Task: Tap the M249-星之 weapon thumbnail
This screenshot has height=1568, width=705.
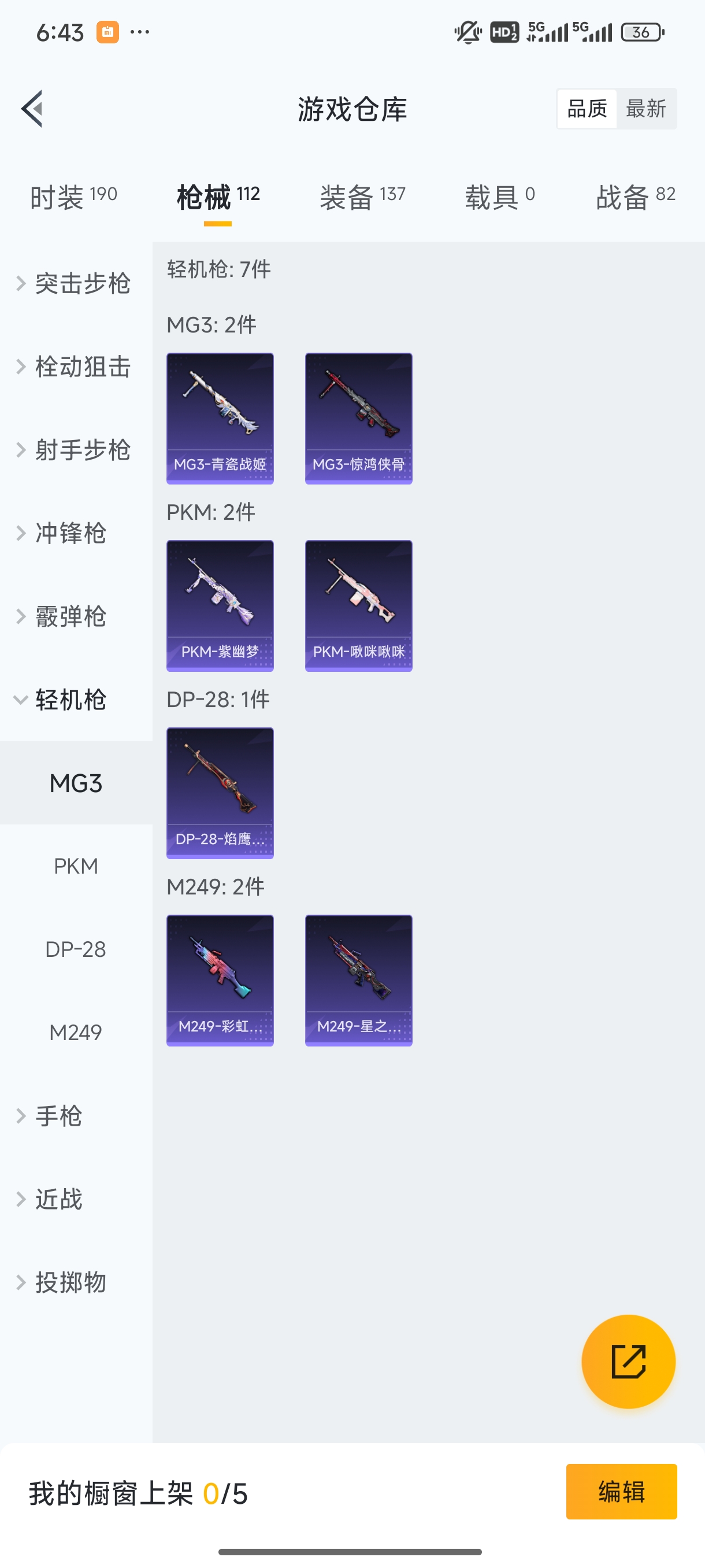Action: tap(358, 980)
